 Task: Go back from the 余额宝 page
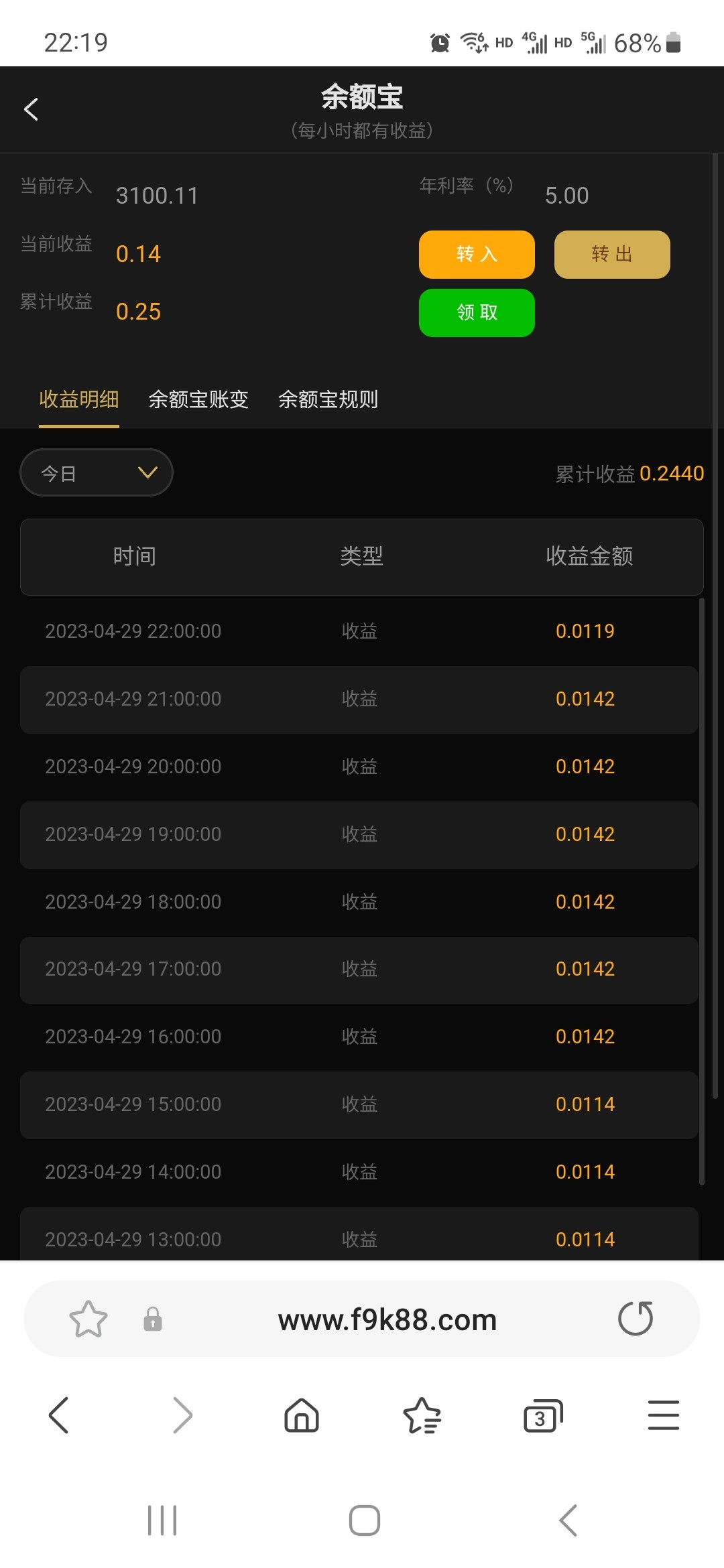tap(32, 109)
